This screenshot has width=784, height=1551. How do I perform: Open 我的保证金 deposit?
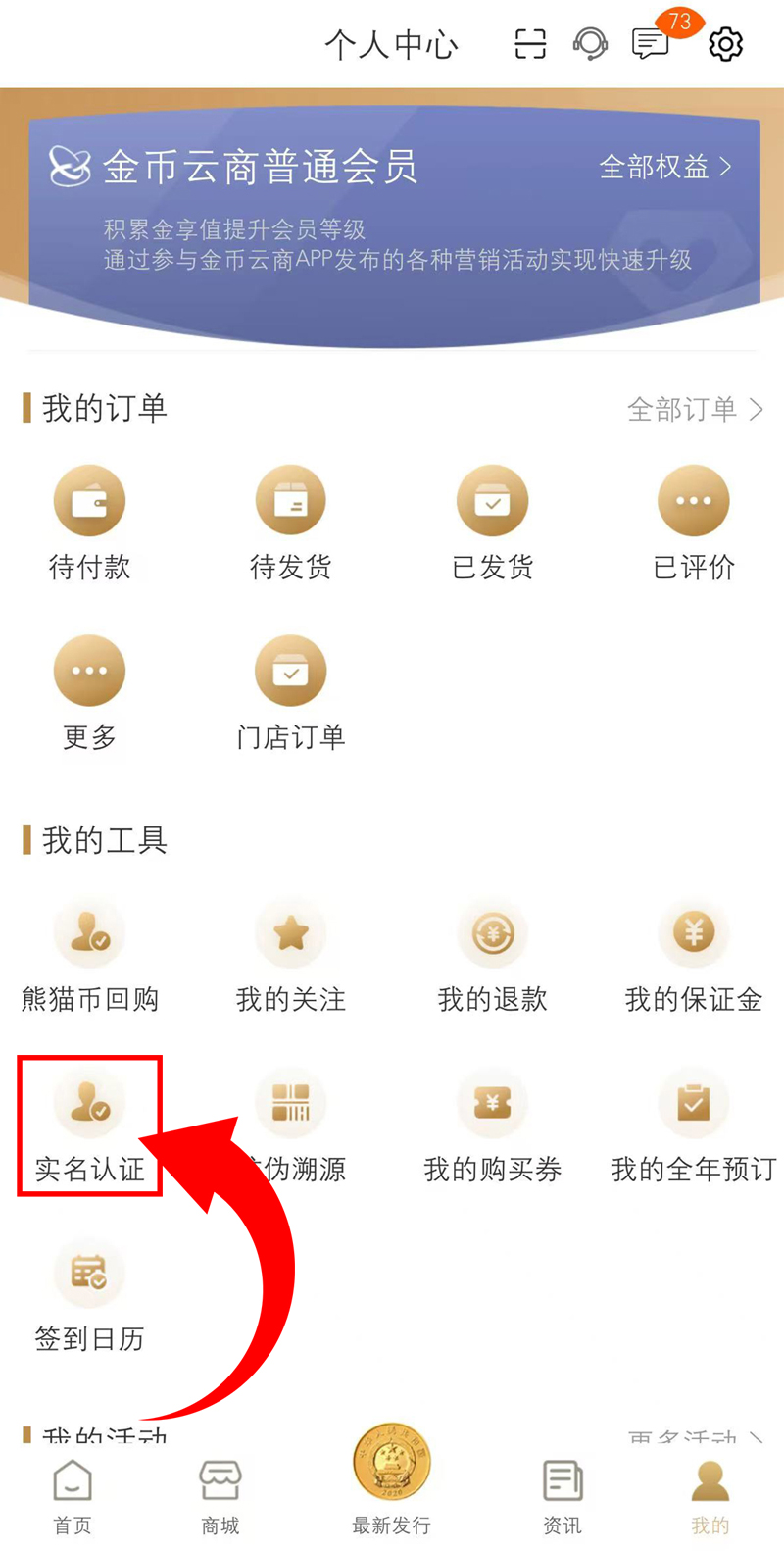693,958
